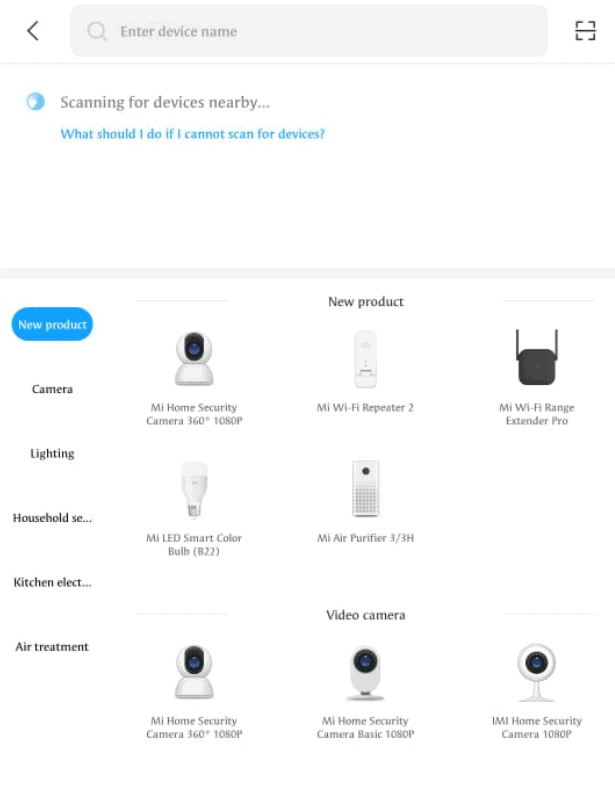This screenshot has height=785, width=615.
Task: Switch to the Camera category
Action: click(x=52, y=389)
